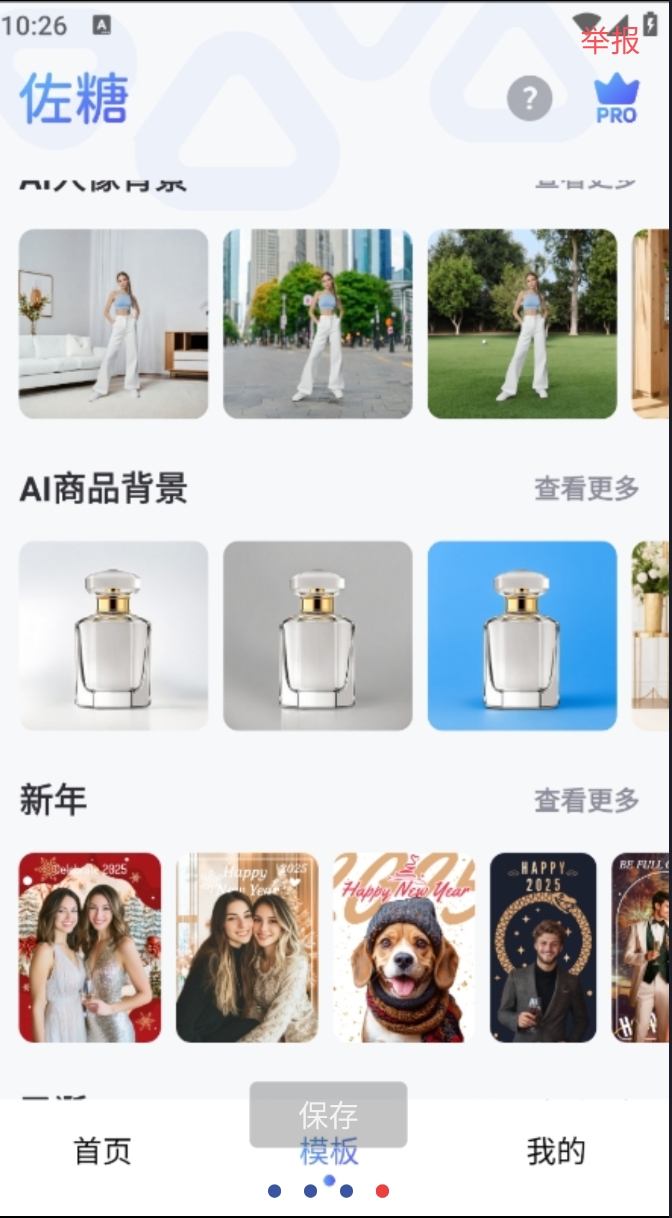Select the park lawn portrait background

[x=522, y=323]
